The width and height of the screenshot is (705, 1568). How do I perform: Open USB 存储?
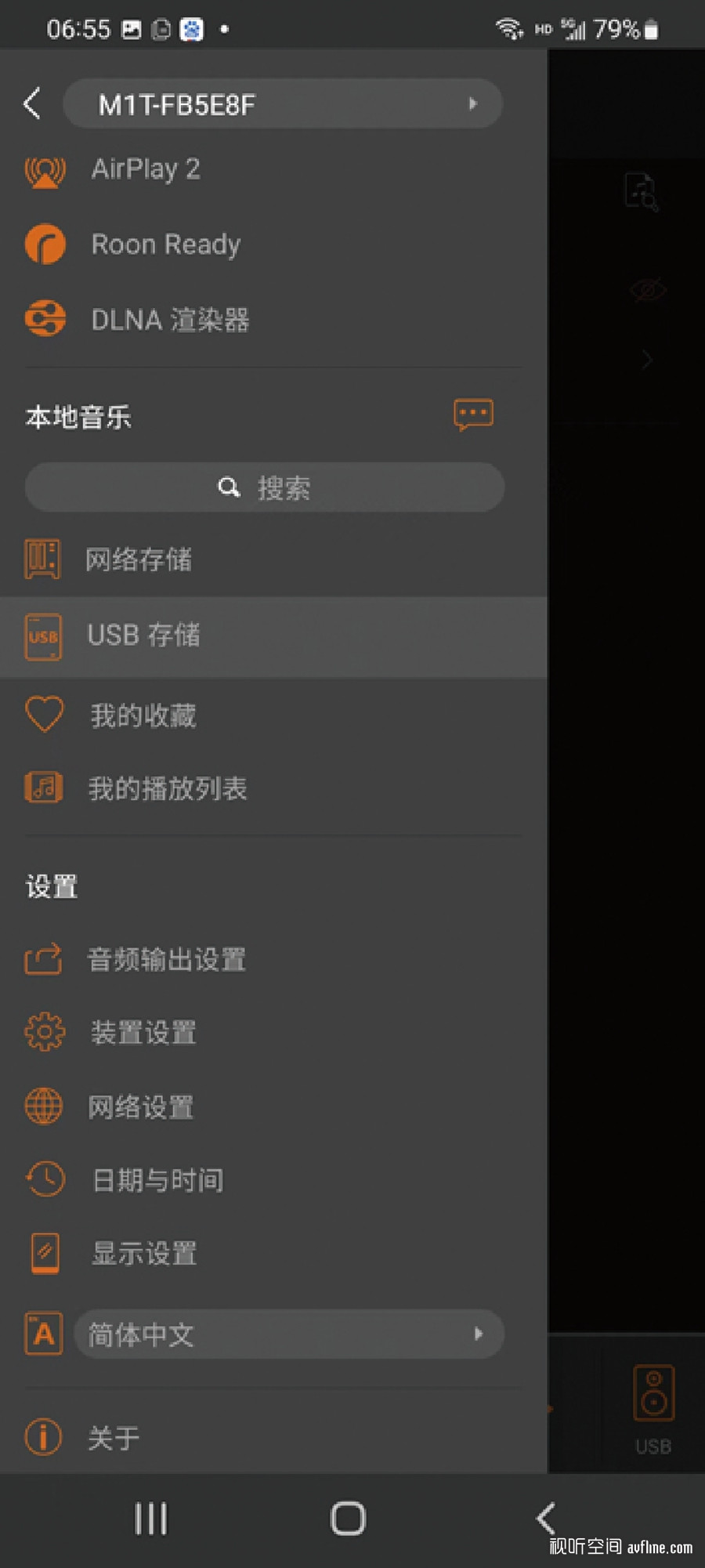point(273,636)
